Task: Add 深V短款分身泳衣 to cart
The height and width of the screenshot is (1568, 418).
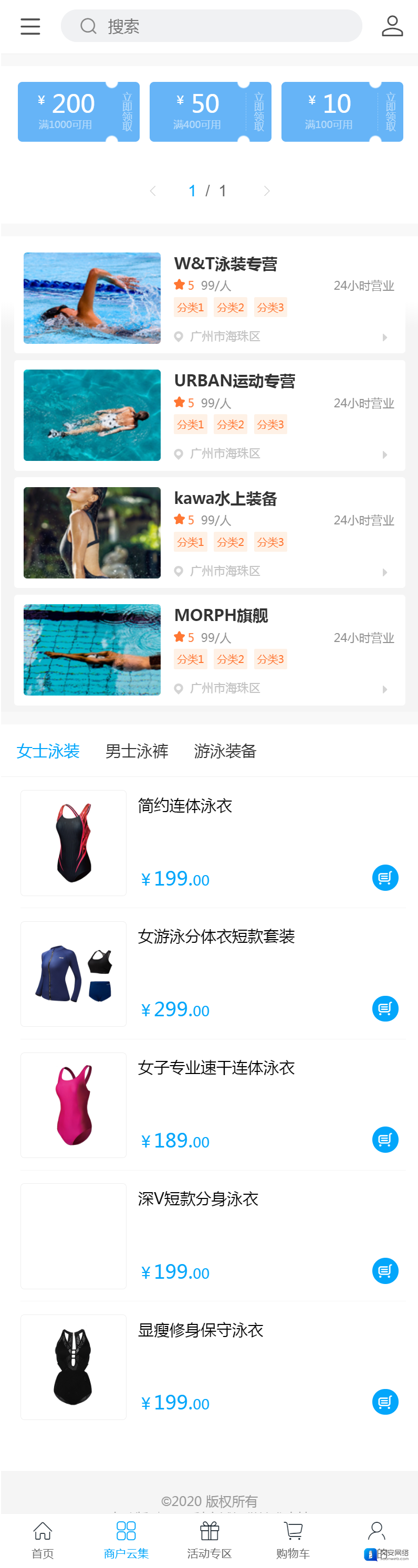Action: pyautogui.click(x=384, y=1270)
